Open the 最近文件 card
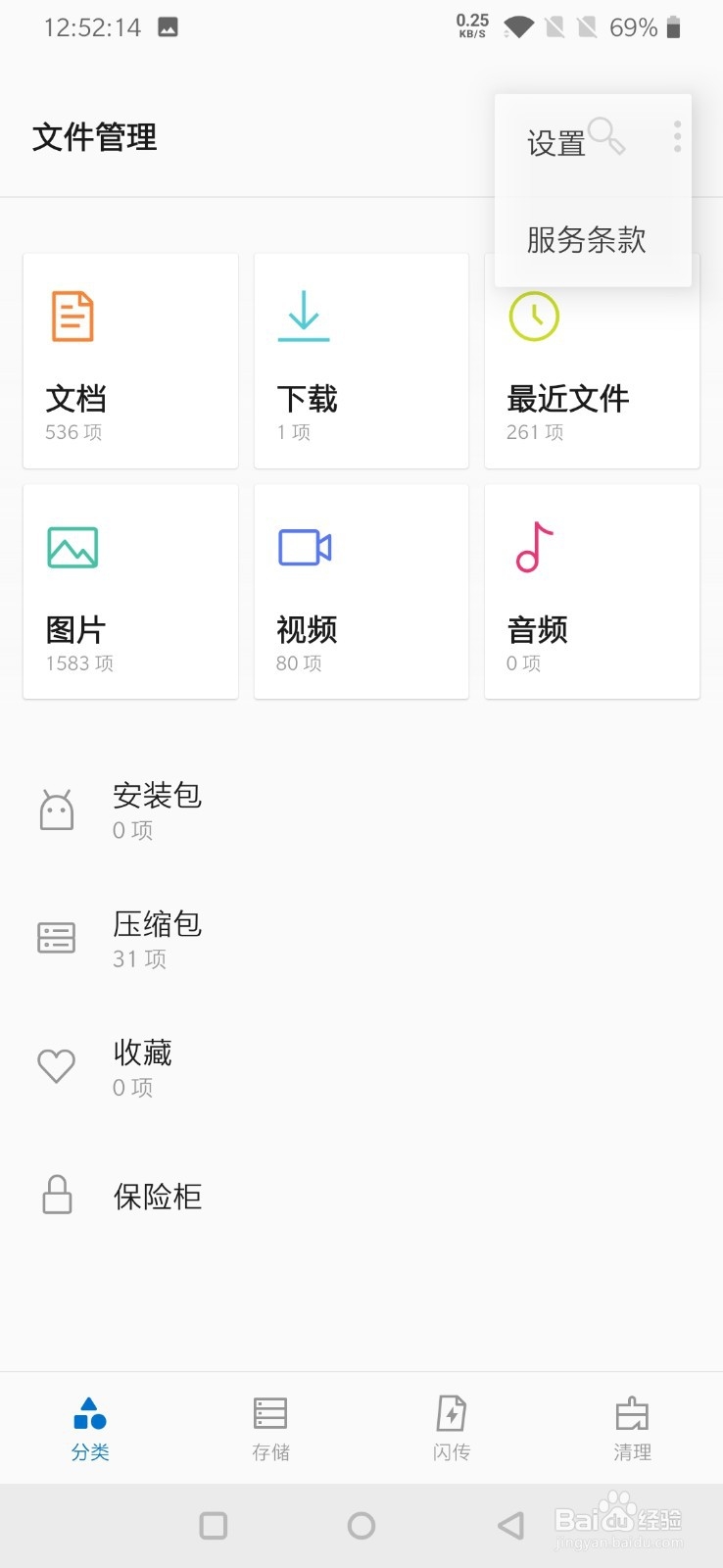The width and height of the screenshot is (723, 1568). click(592, 361)
